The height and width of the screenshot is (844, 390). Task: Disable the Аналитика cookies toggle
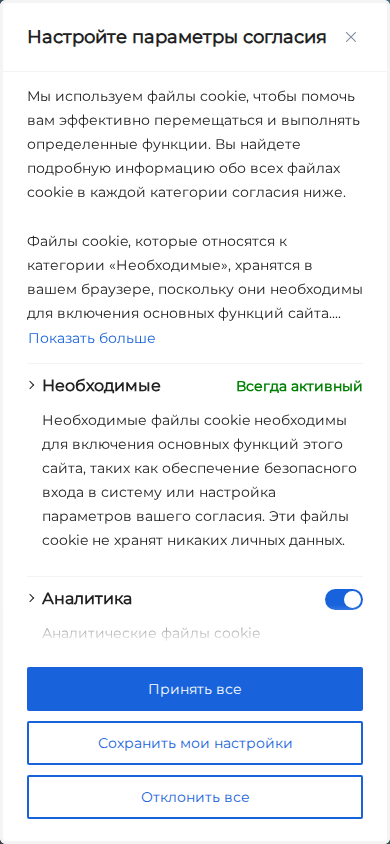344,600
